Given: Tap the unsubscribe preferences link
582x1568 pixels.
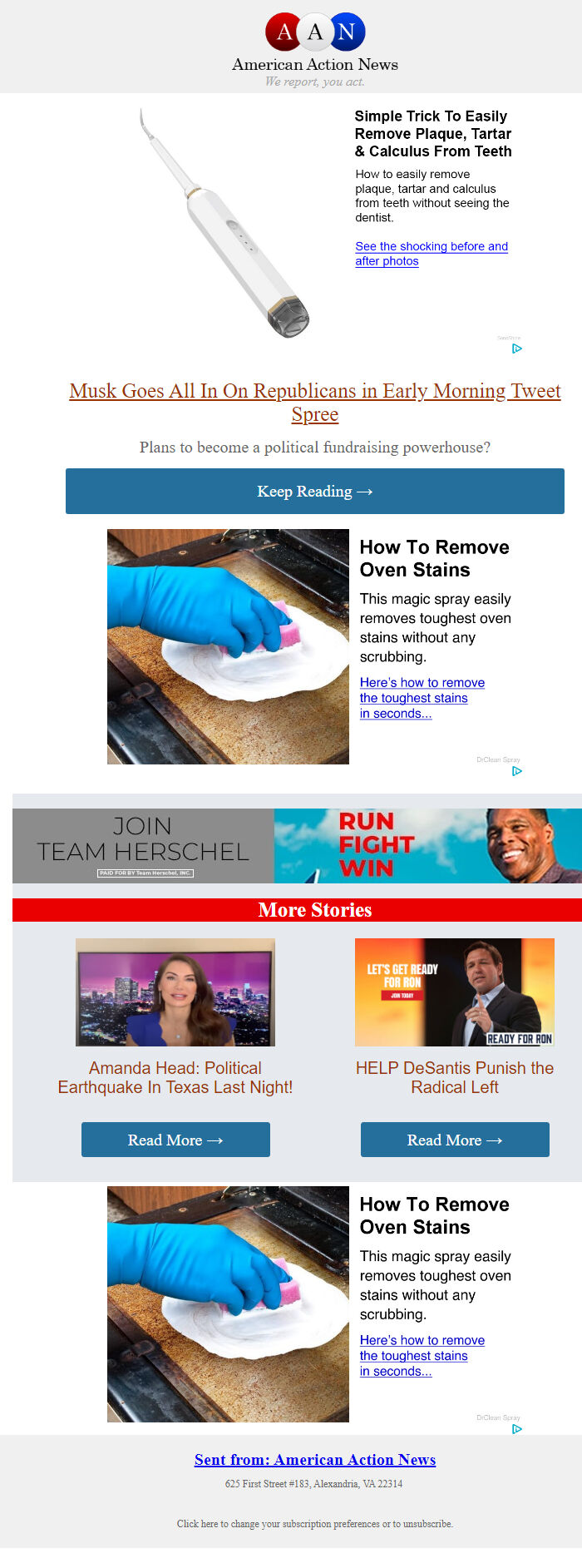Looking at the screenshot, I should click(314, 1524).
